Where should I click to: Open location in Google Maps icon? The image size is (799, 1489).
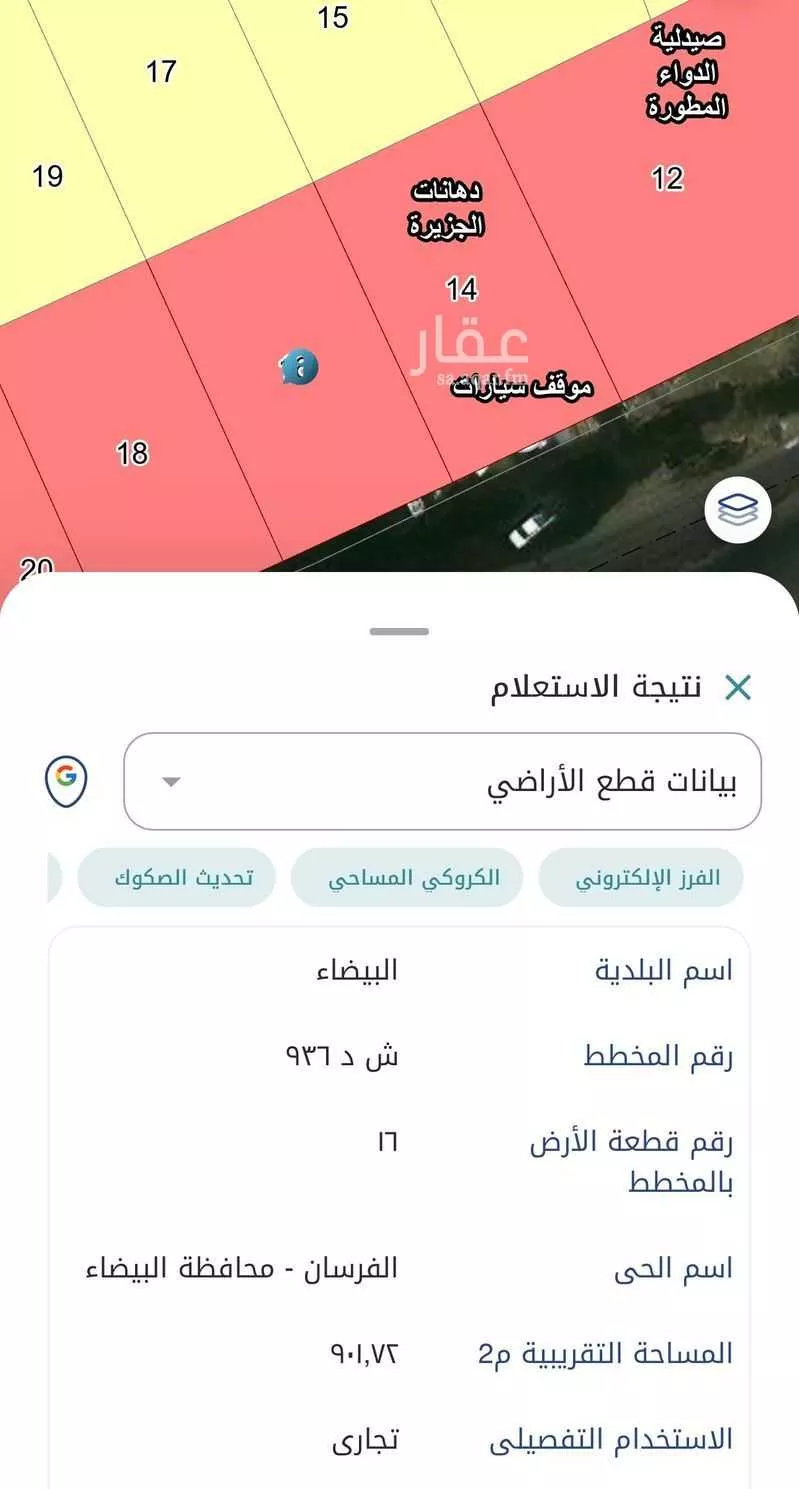[67, 781]
